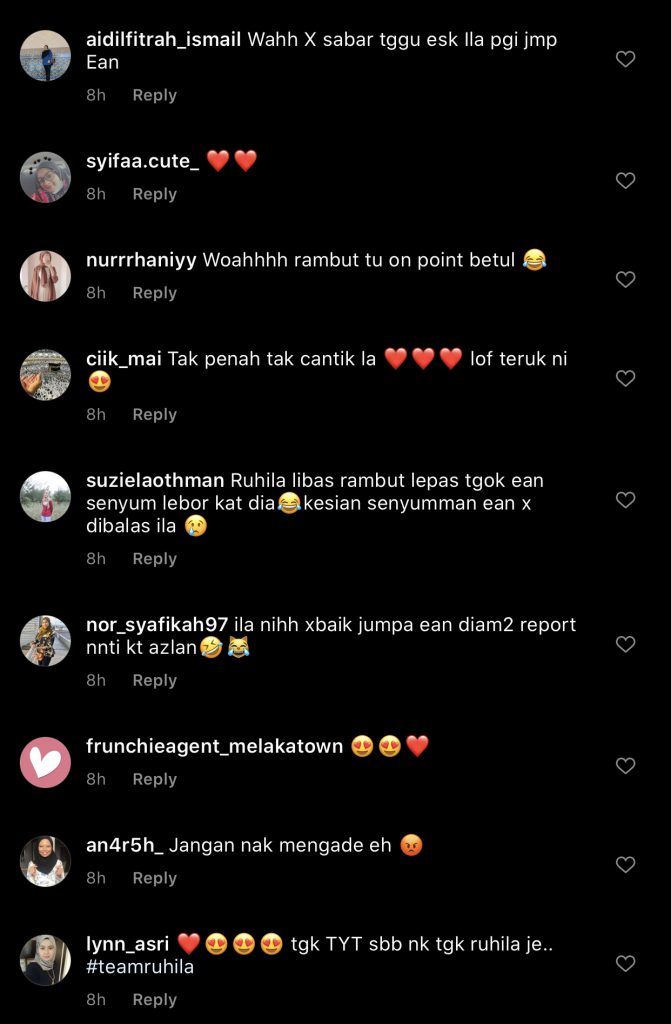
Task: Reply to frunchieagent_melakatown's comment
Action: coord(154,779)
